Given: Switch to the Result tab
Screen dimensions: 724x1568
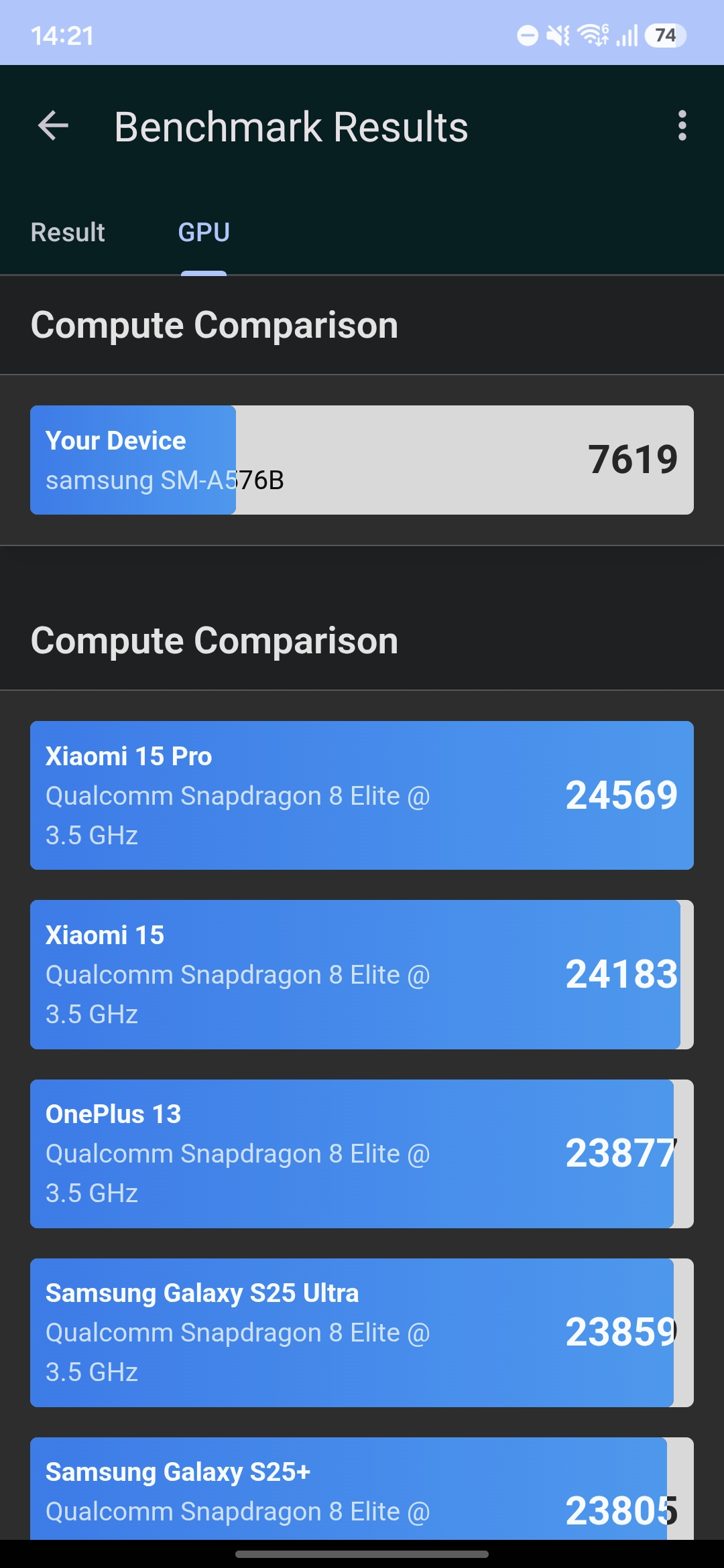Looking at the screenshot, I should (x=68, y=233).
